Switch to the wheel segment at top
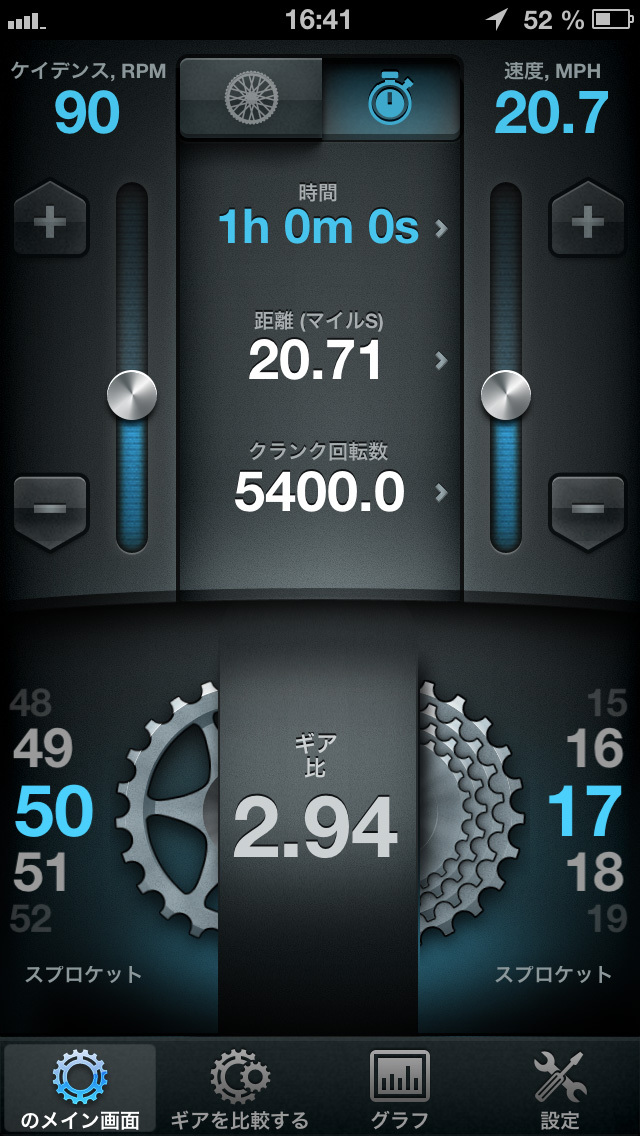 click(251, 97)
